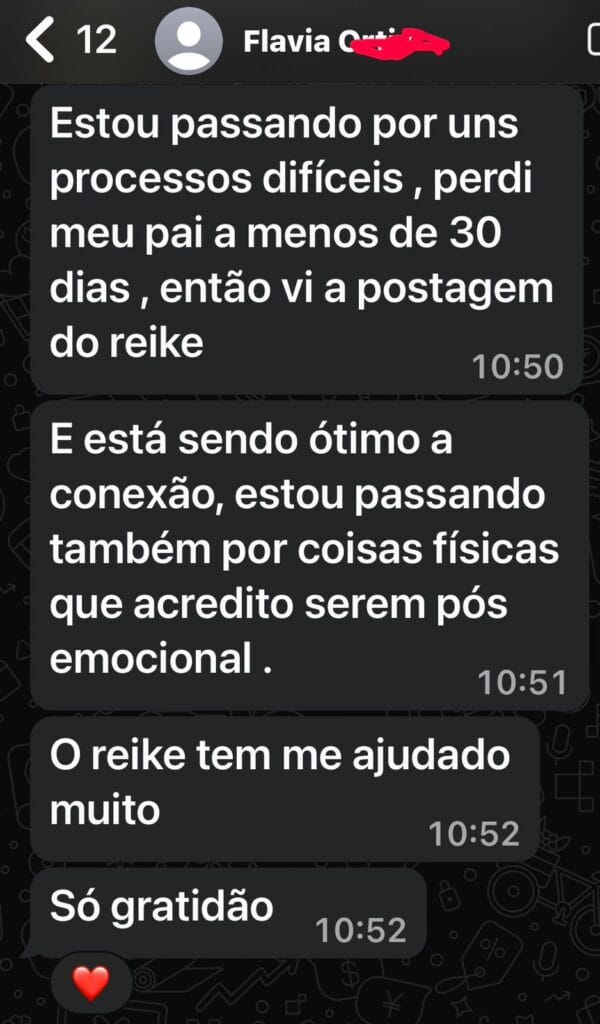Viewport: 600px width, 1024px height.
Task: Open Flavia's contact info from the header
Action: 346,42
